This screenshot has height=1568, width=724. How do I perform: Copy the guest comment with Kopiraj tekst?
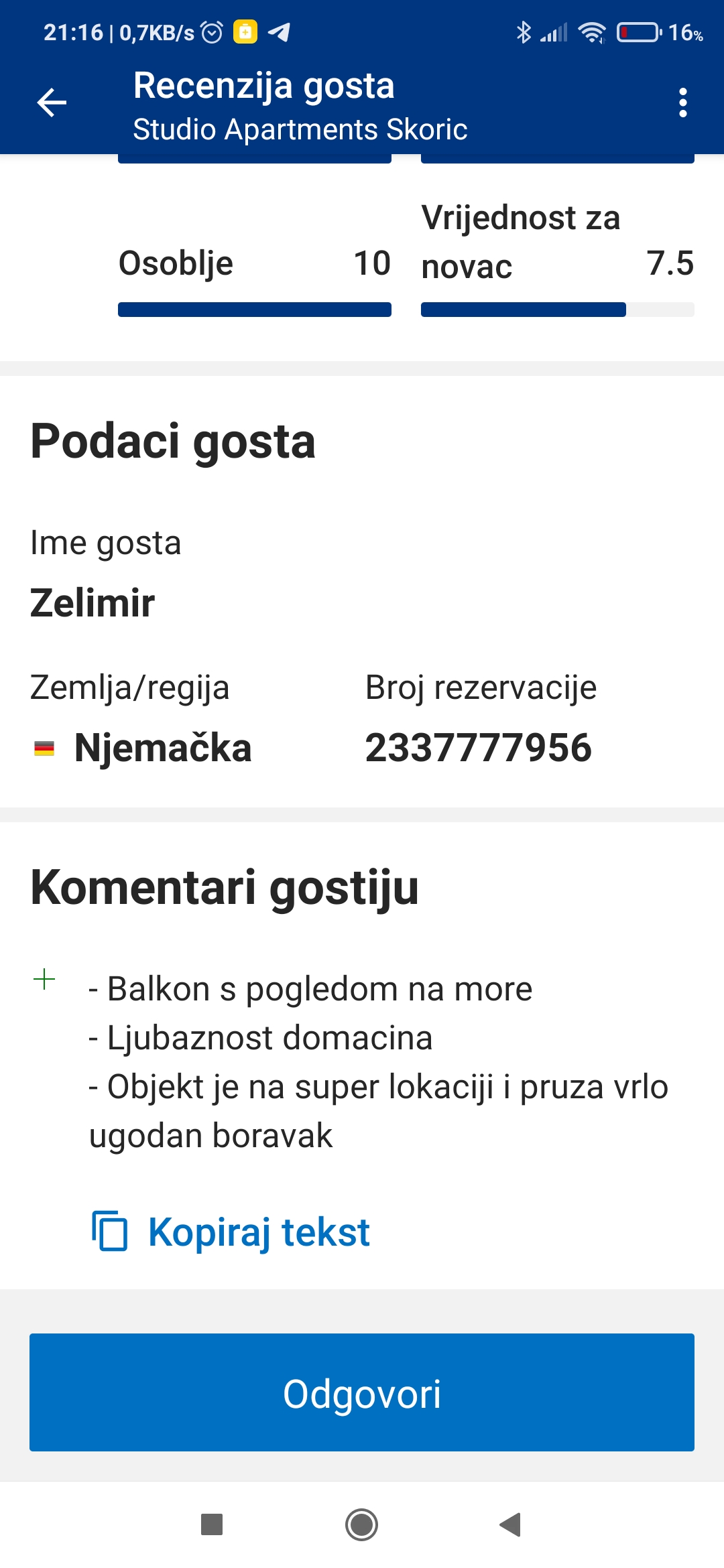(231, 1232)
